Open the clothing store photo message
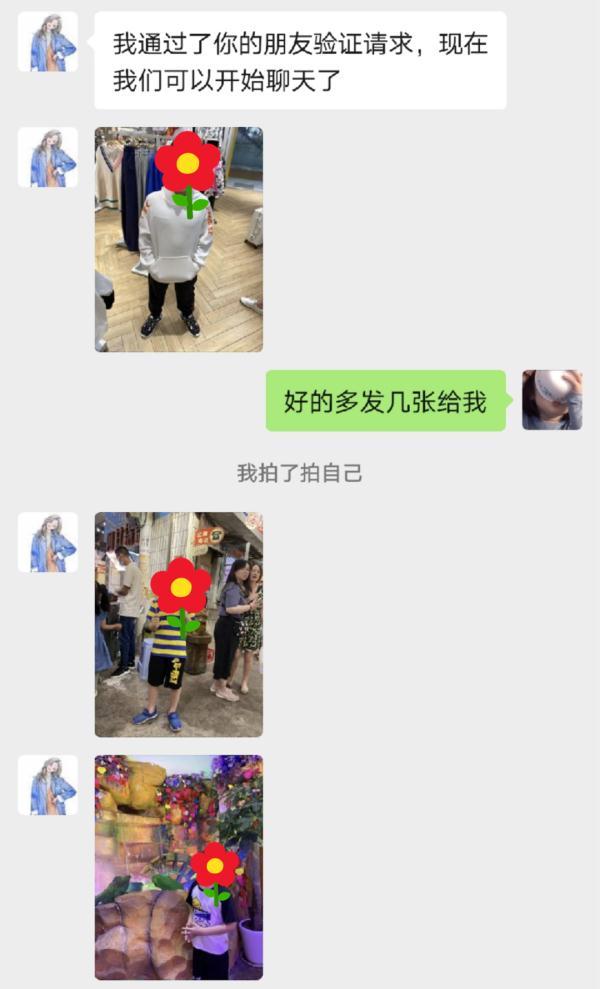The width and height of the screenshot is (600, 989). (x=178, y=240)
